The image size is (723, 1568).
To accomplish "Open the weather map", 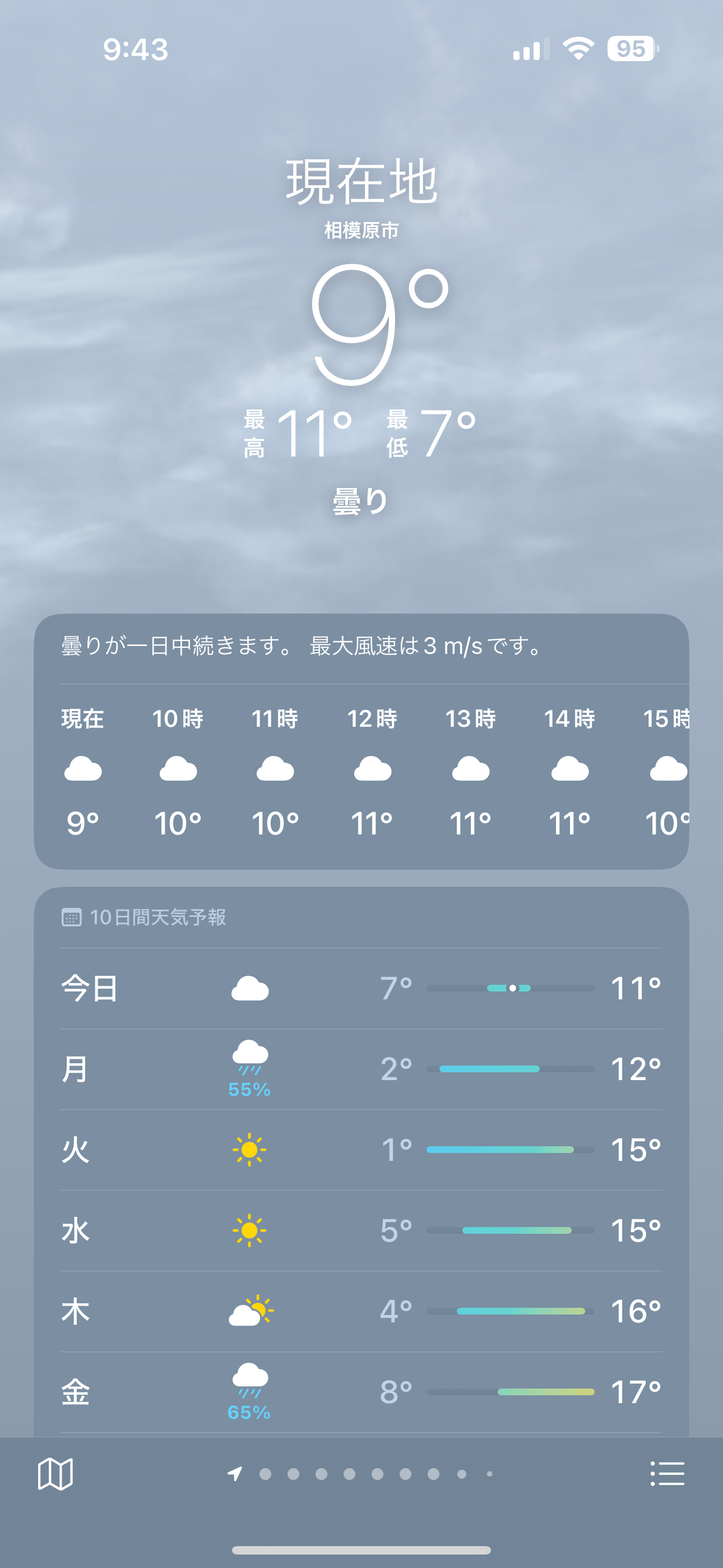I will click(x=55, y=1474).
